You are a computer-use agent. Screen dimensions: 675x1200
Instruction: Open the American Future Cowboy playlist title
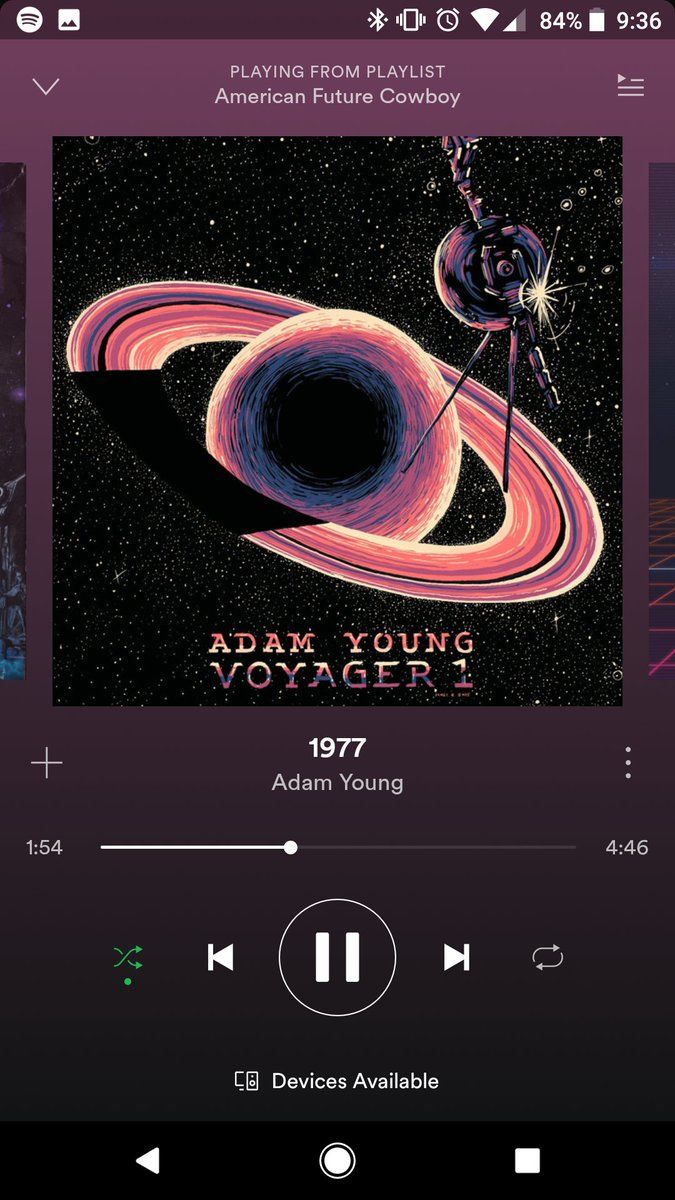[x=337, y=97]
